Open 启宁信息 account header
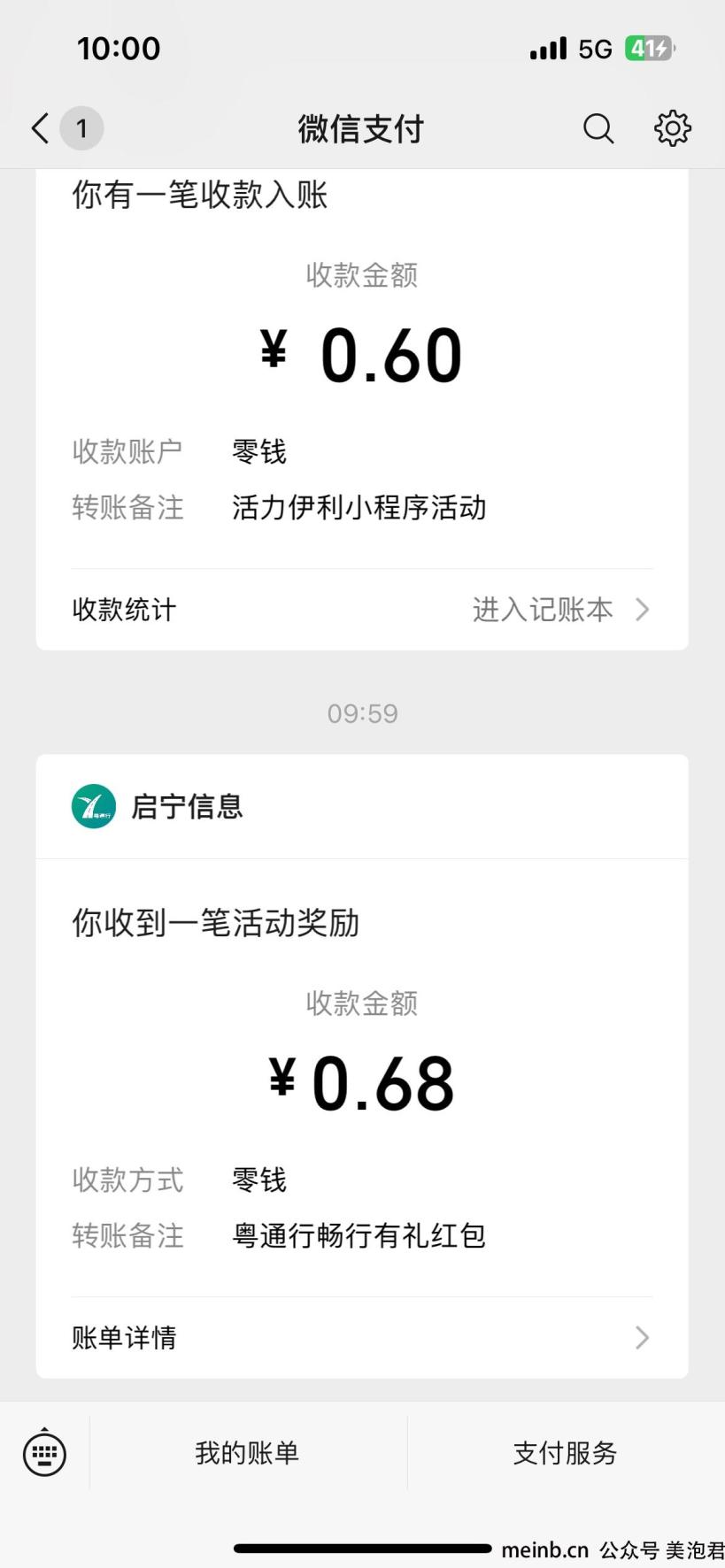725x1568 pixels. point(362,806)
